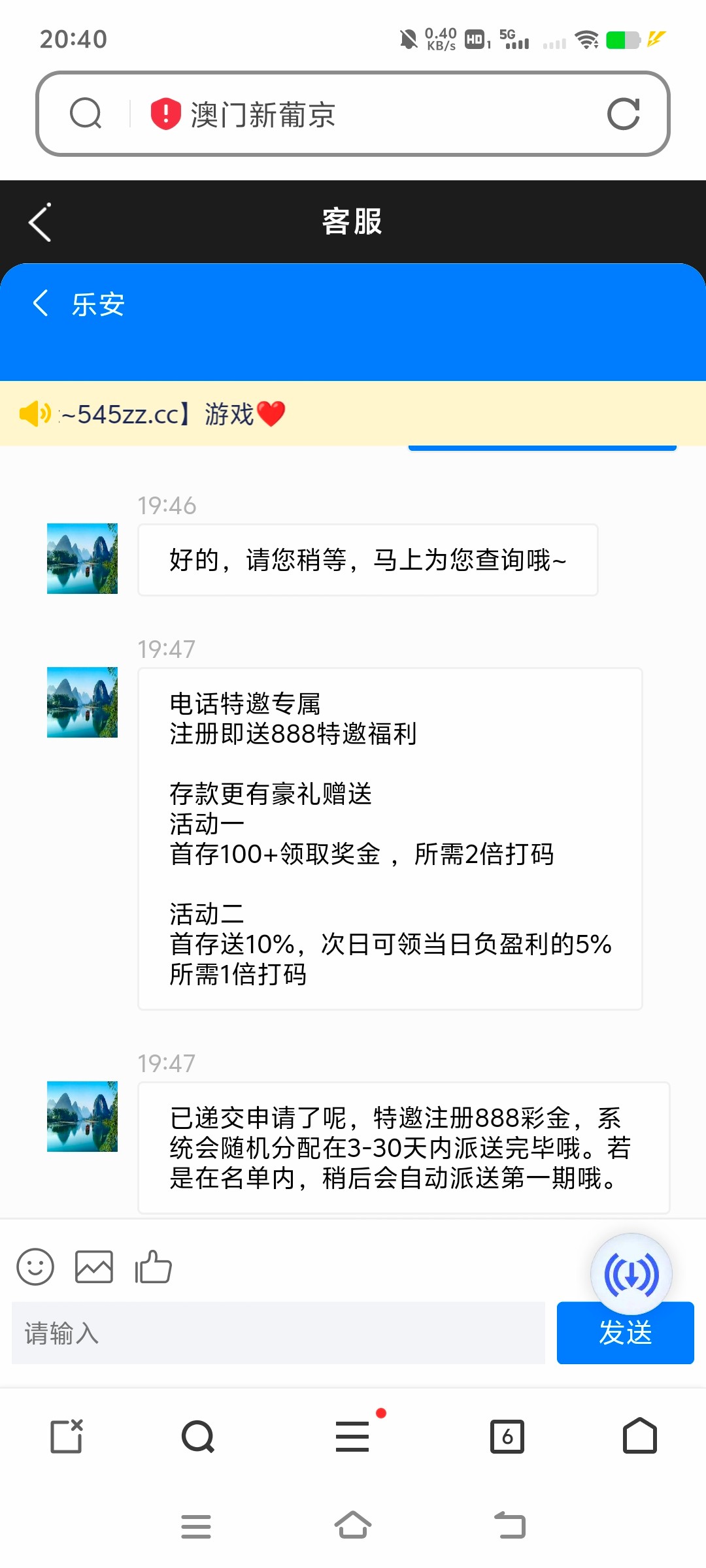Go back from the 客服 page header
This screenshot has height=1568, width=706.
point(41,222)
